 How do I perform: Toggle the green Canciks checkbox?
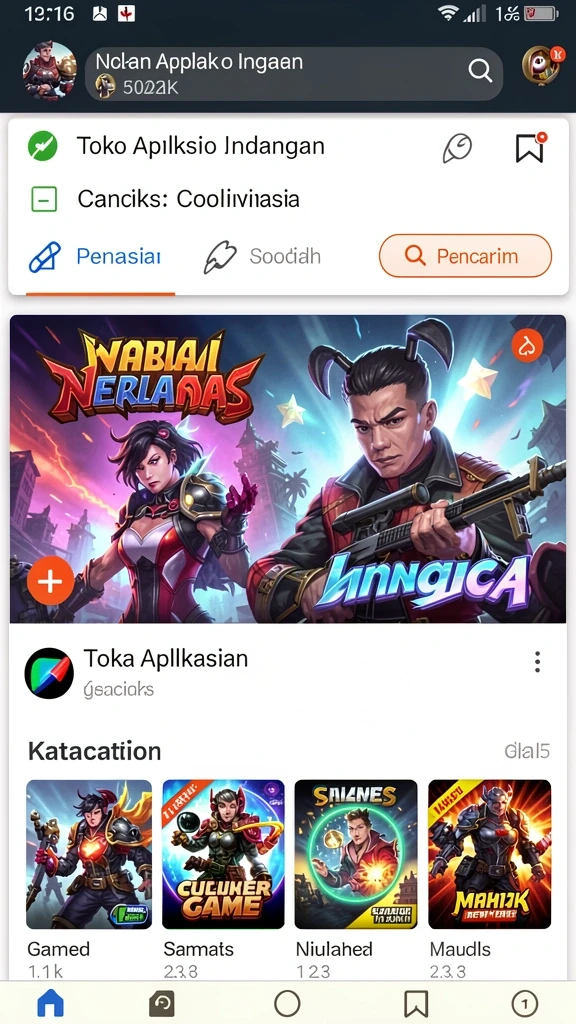pyautogui.click(x=44, y=199)
